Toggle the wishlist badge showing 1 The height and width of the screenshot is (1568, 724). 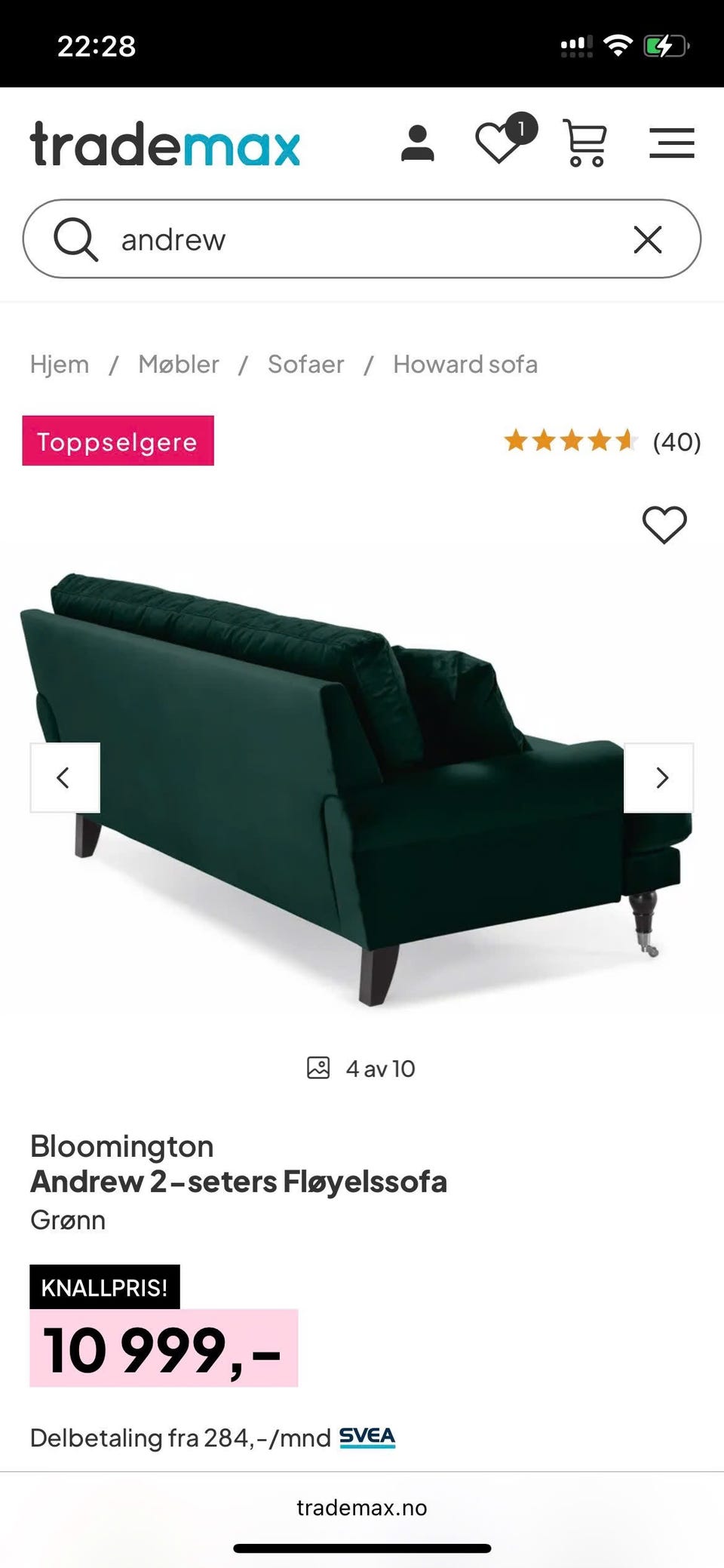click(520, 127)
